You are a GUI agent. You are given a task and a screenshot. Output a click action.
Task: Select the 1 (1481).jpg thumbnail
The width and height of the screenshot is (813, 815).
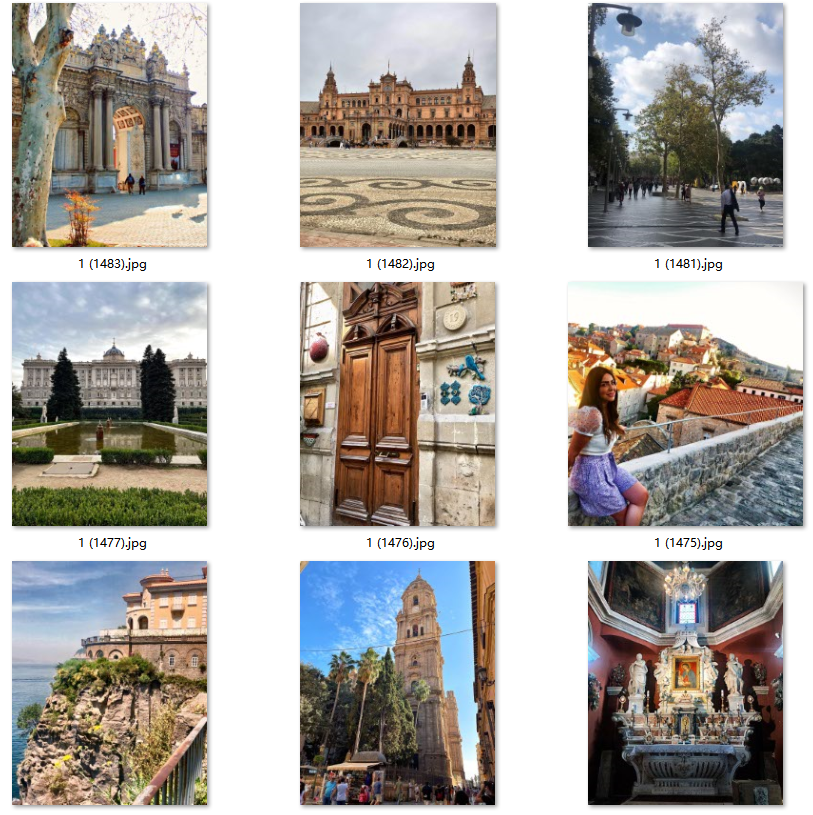point(685,125)
